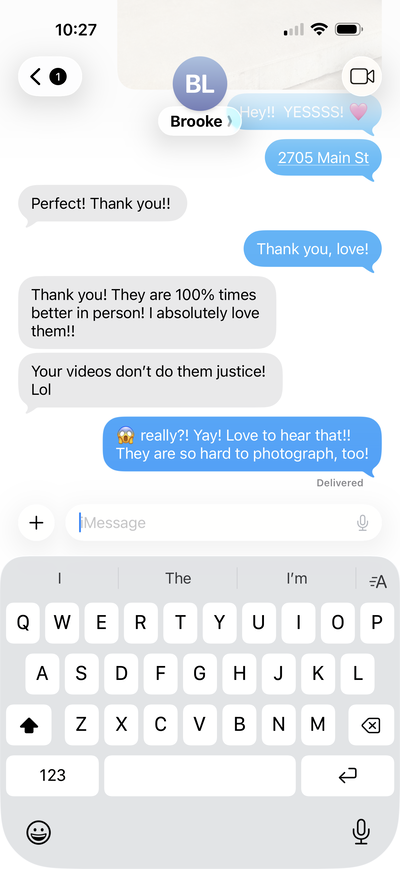400x869 pixels.
Task: Record an audio message with the field's mic
Action: click(363, 523)
